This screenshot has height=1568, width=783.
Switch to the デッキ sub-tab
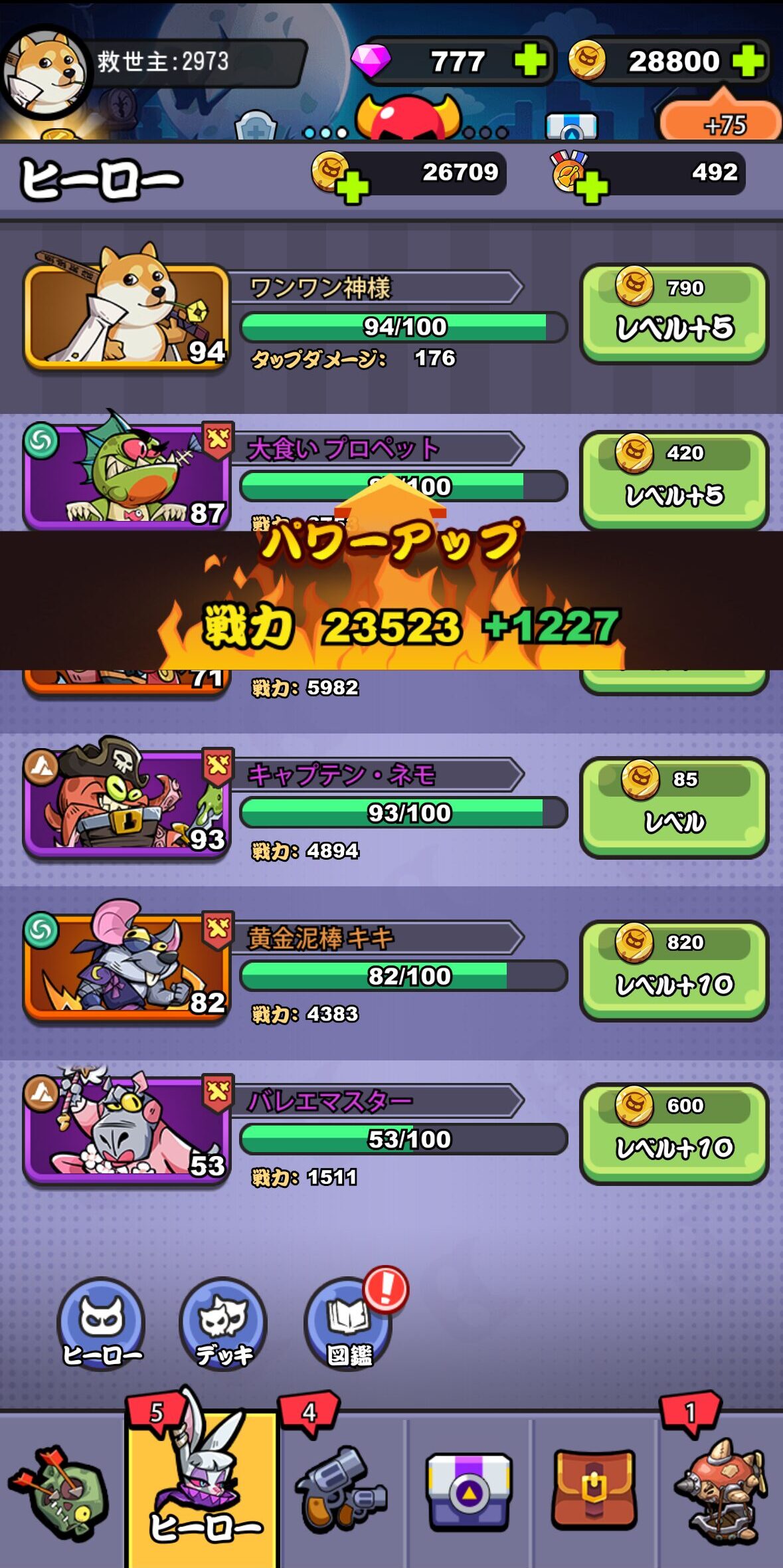pyautogui.click(x=223, y=1322)
